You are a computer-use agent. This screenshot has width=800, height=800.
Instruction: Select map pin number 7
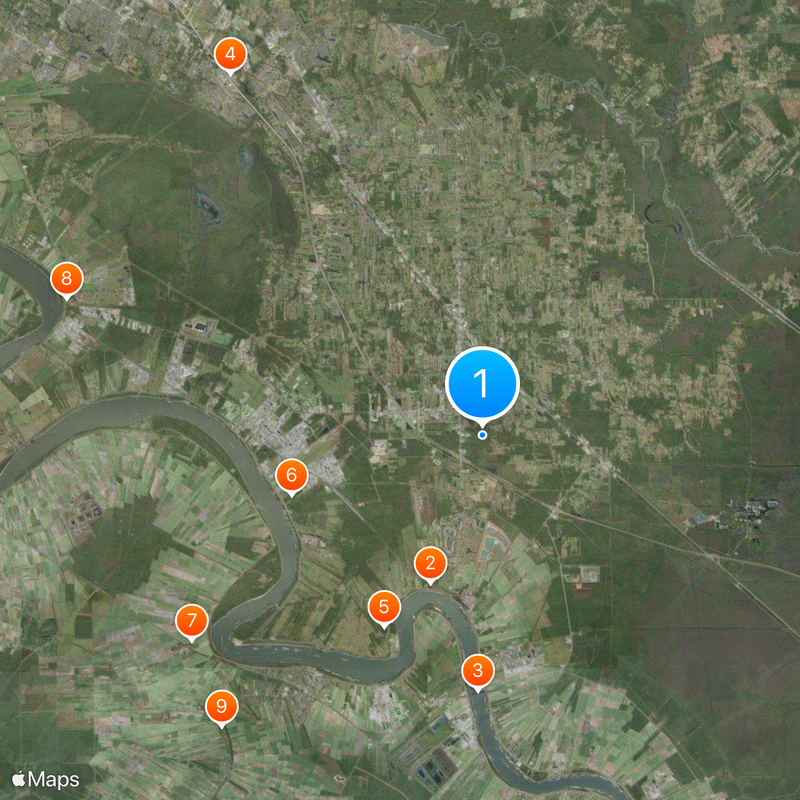point(191,620)
